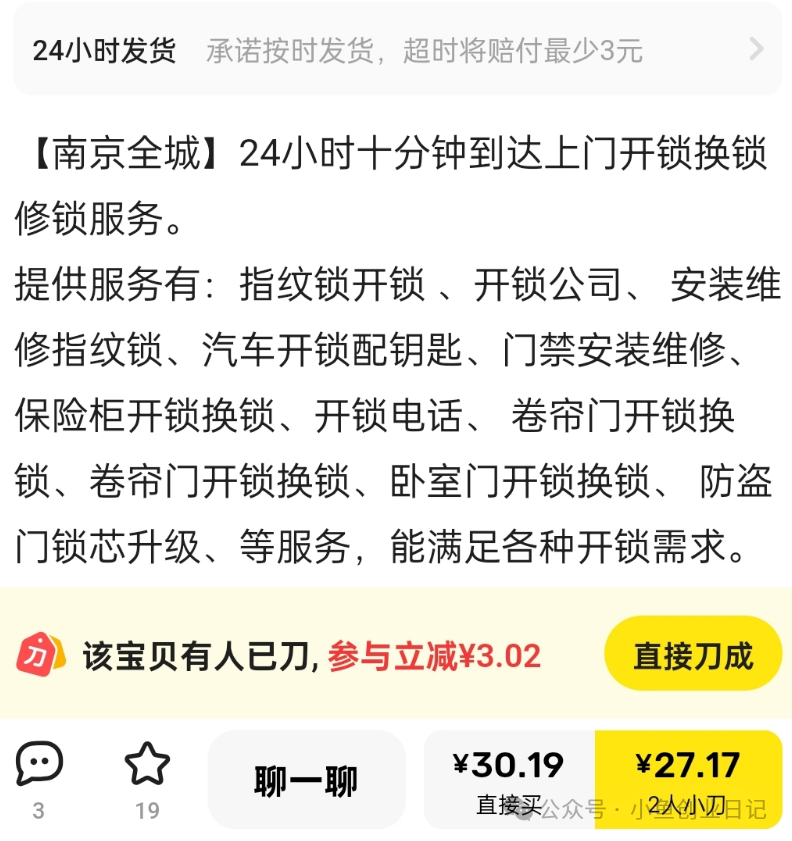This screenshot has width=792, height=841.
Task: Start the 2人小刀 bargain at ¥27.17
Action: [692, 779]
